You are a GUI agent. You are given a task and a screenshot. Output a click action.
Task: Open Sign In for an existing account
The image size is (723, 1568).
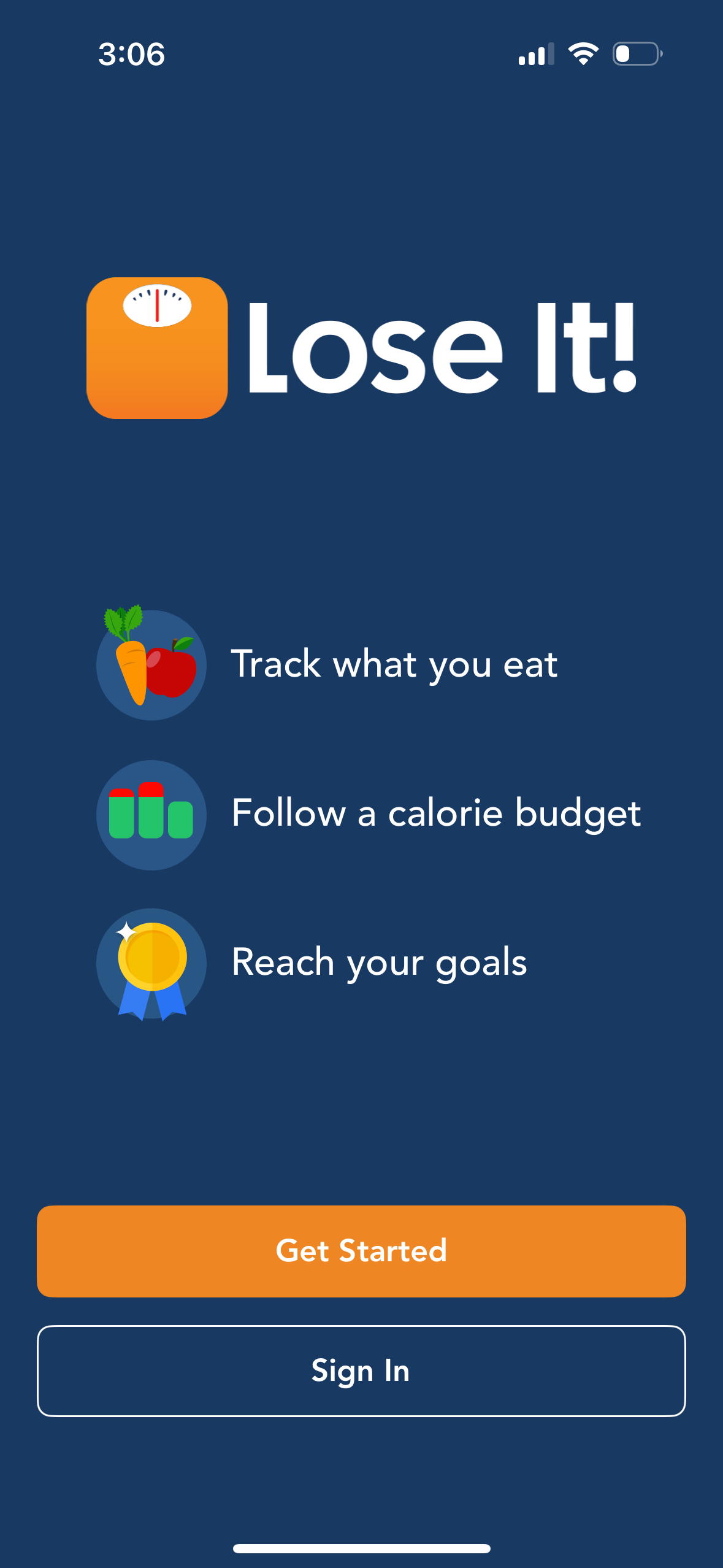(x=361, y=1370)
